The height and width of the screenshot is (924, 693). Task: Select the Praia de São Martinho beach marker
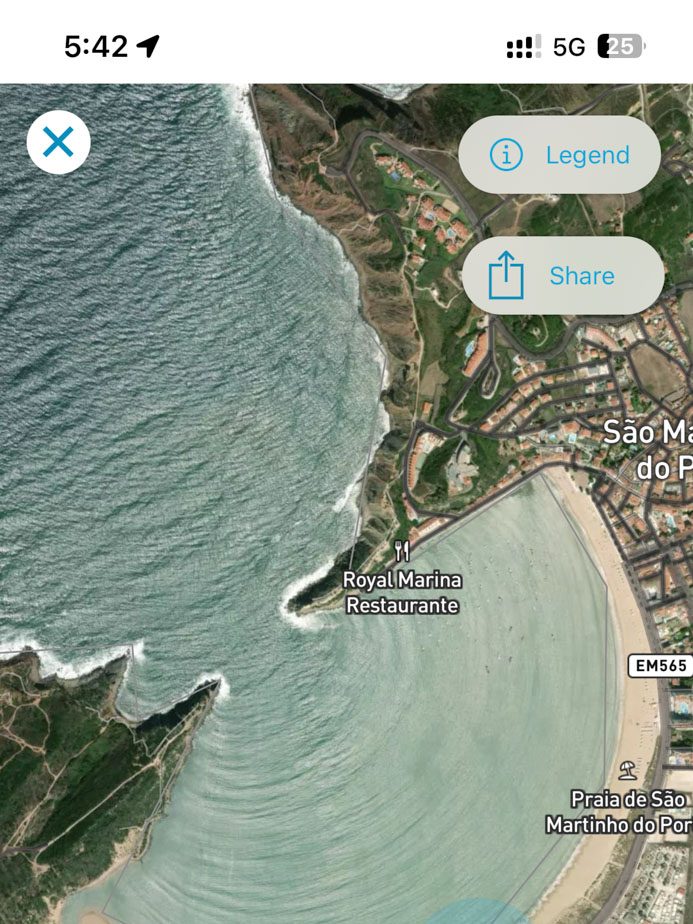click(629, 770)
